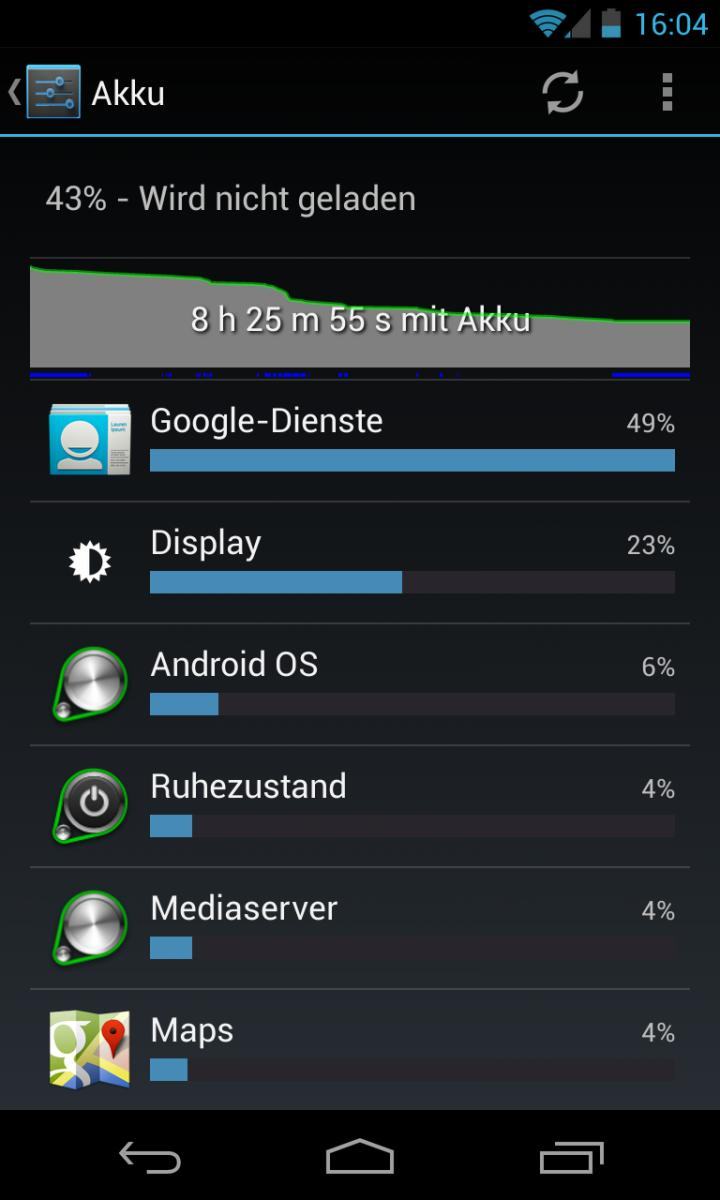The image size is (720, 1200).
Task: Refresh the battery usage statistics
Action: point(562,93)
